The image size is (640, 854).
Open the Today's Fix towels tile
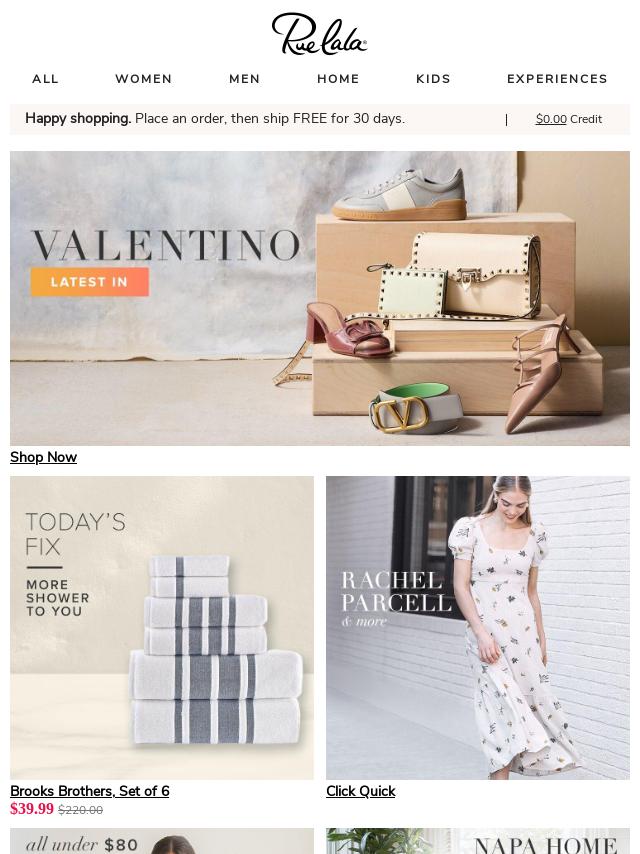coord(162,627)
